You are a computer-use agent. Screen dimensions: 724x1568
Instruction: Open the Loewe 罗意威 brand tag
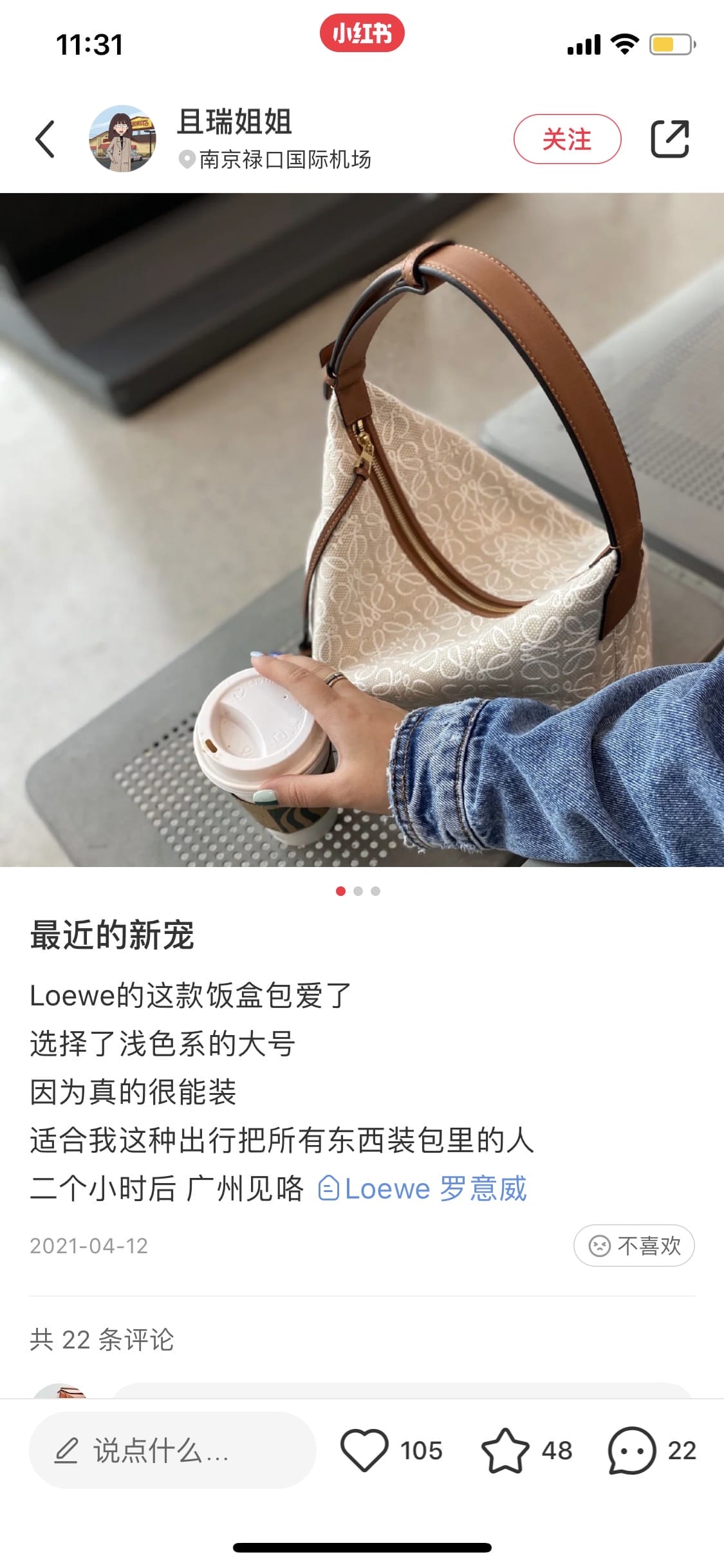[x=423, y=1189]
